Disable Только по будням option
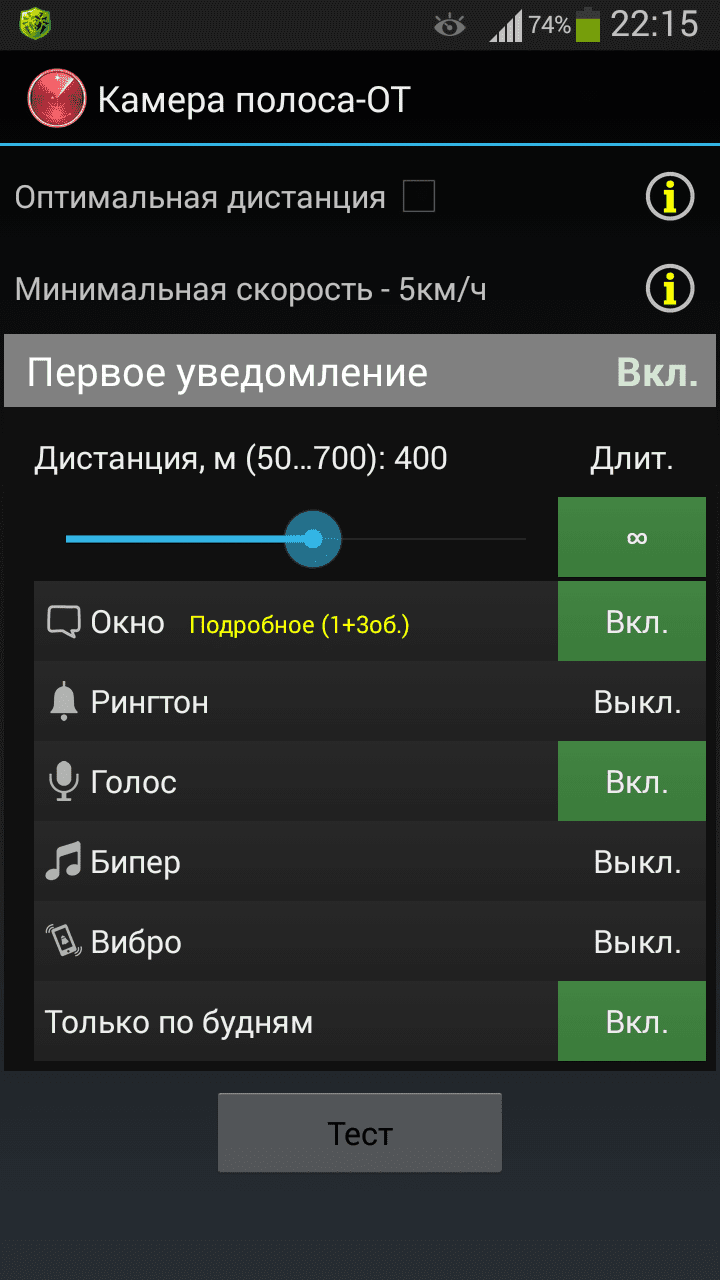The width and height of the screenshot is (720, 1280). (x=632, y=1022)
